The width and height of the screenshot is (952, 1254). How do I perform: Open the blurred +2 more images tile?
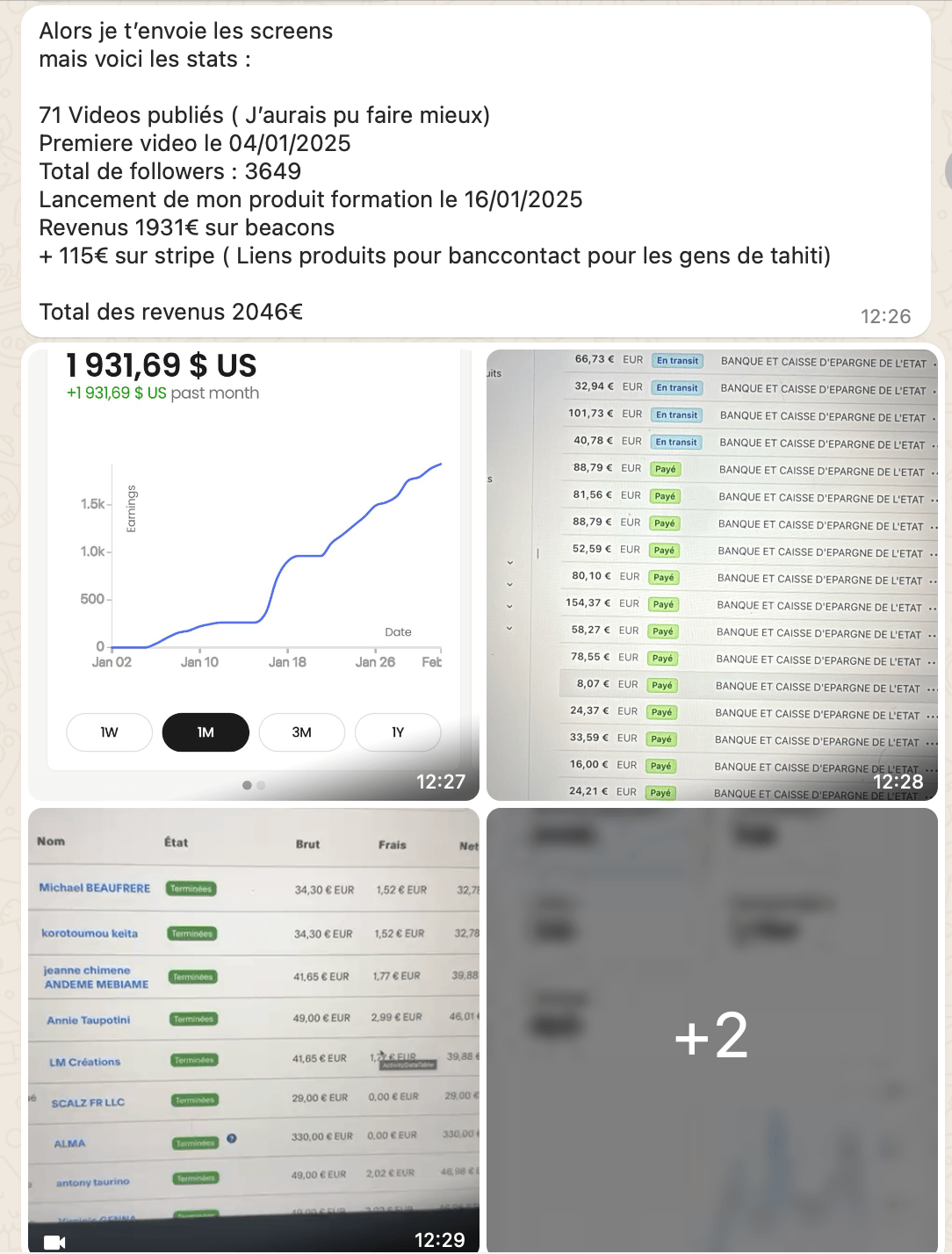712,1030
